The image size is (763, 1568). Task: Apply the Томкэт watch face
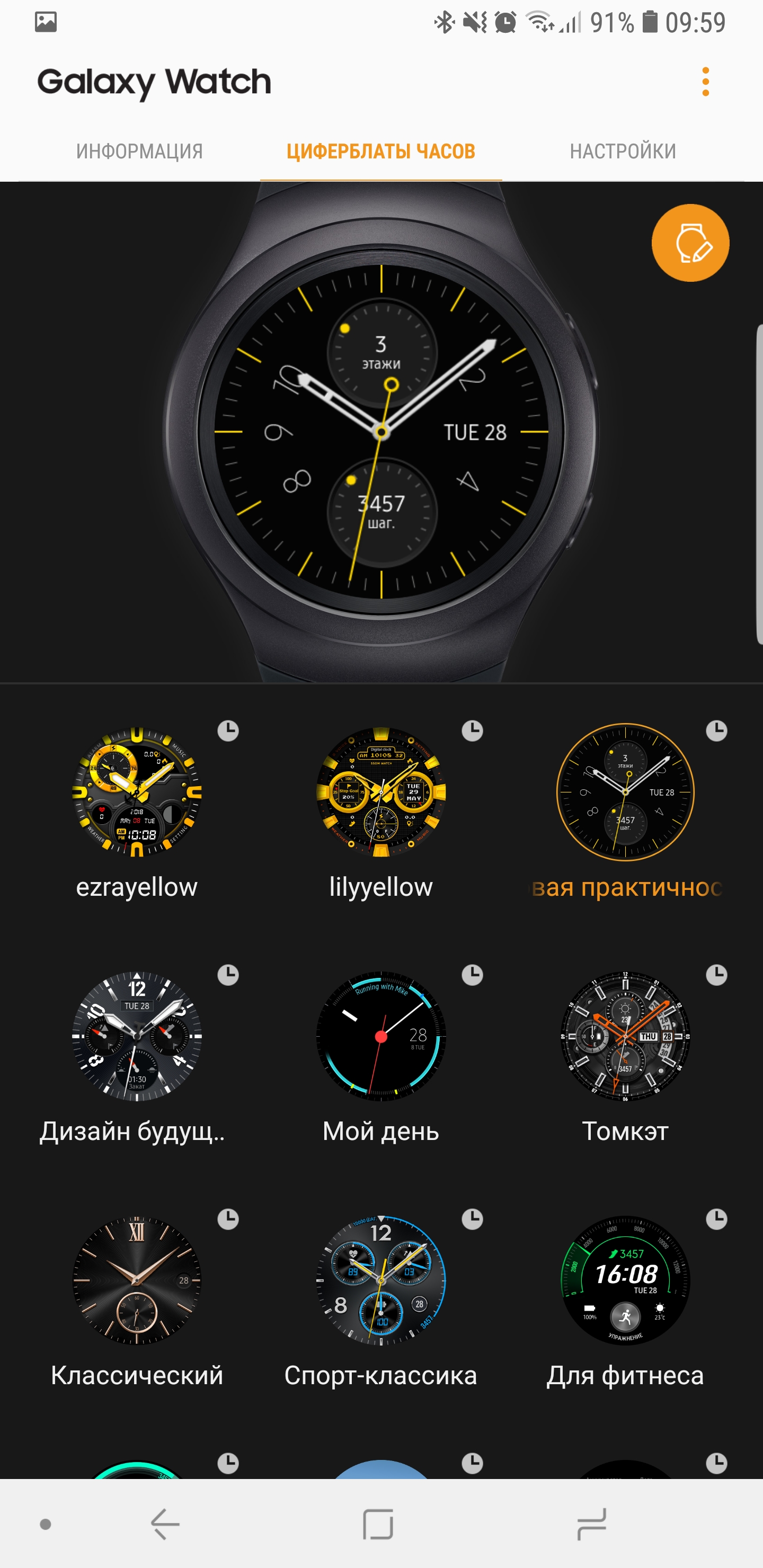(625, 1036)
